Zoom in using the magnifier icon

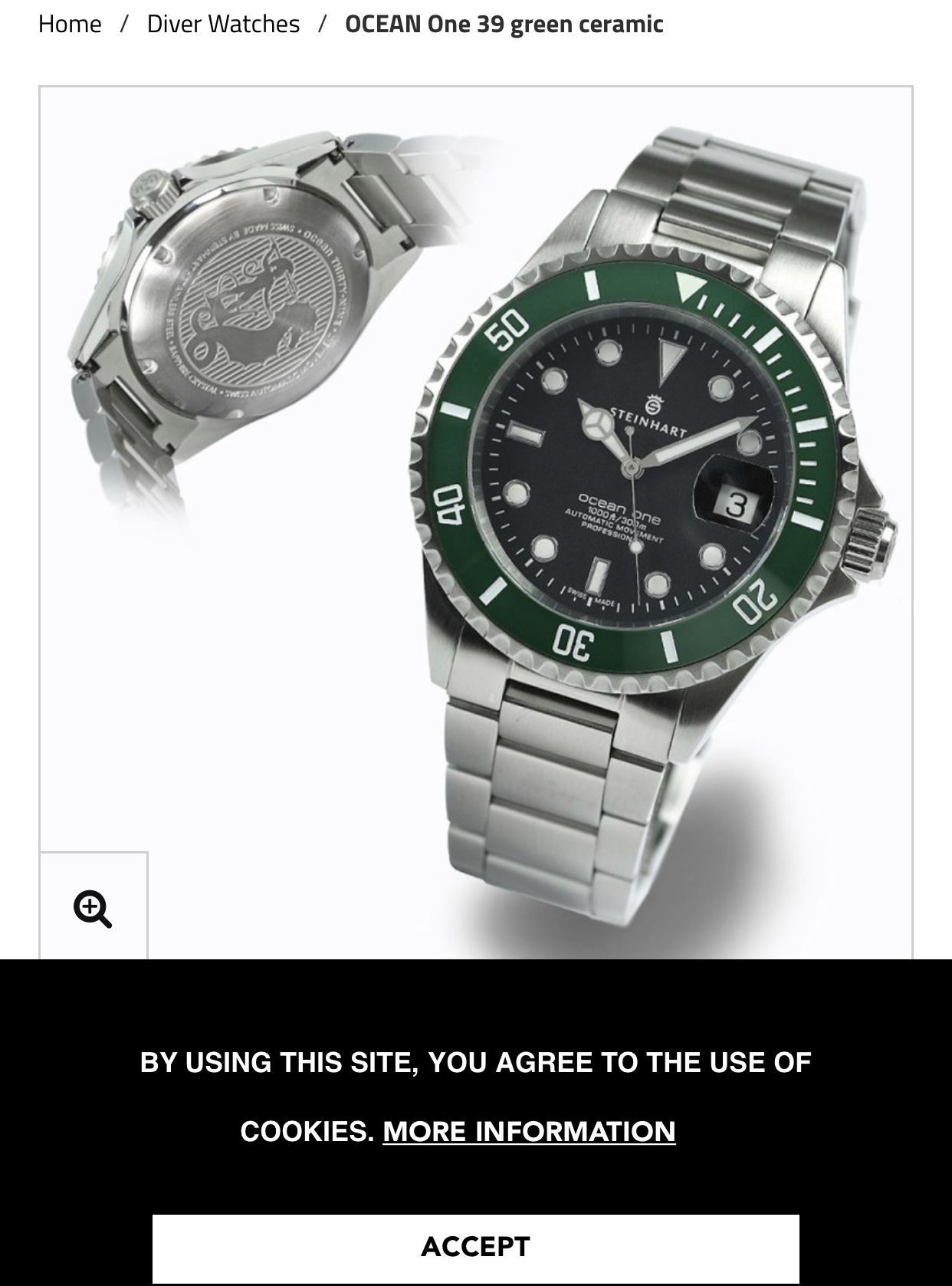coord(93,909)
